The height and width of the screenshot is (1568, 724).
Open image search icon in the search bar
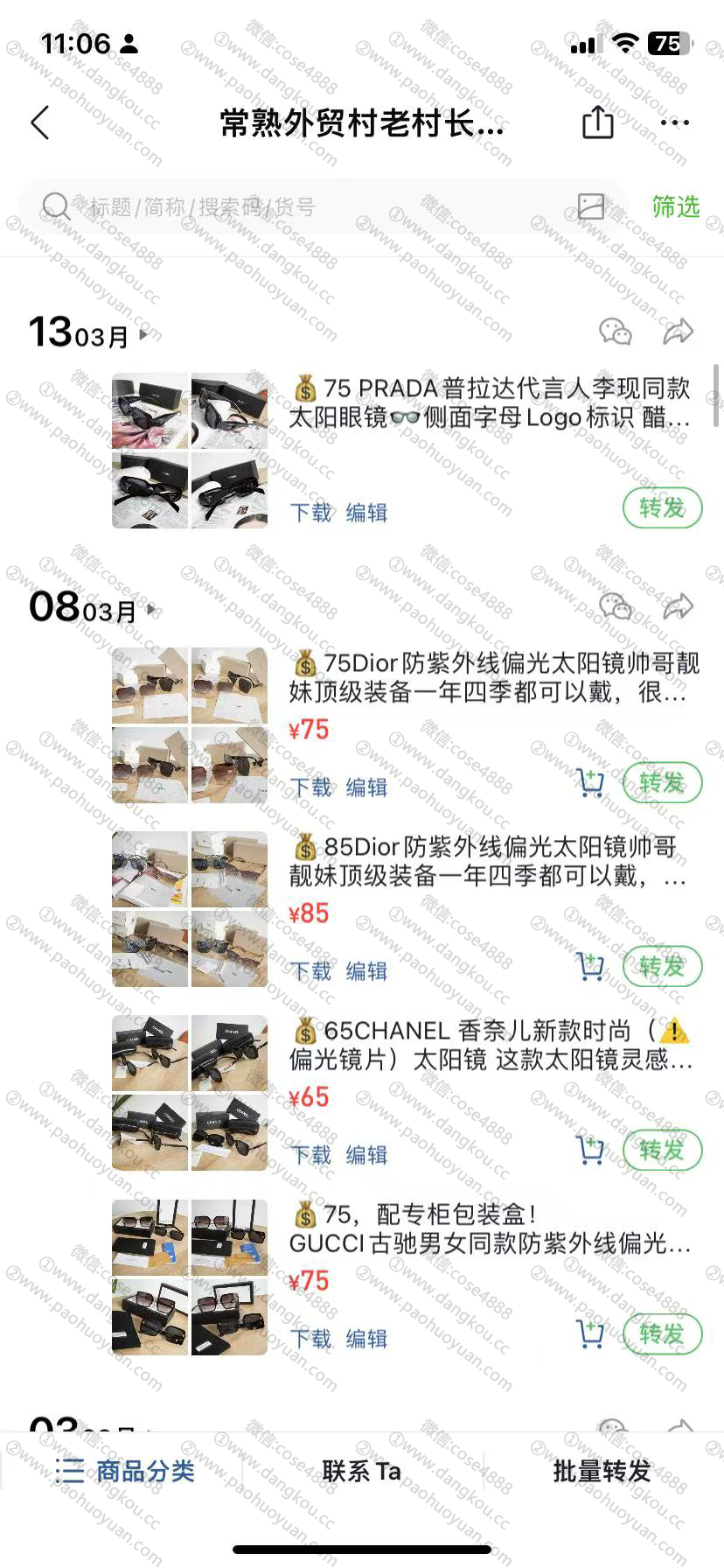pyautogui.click(x=591, y=206)
